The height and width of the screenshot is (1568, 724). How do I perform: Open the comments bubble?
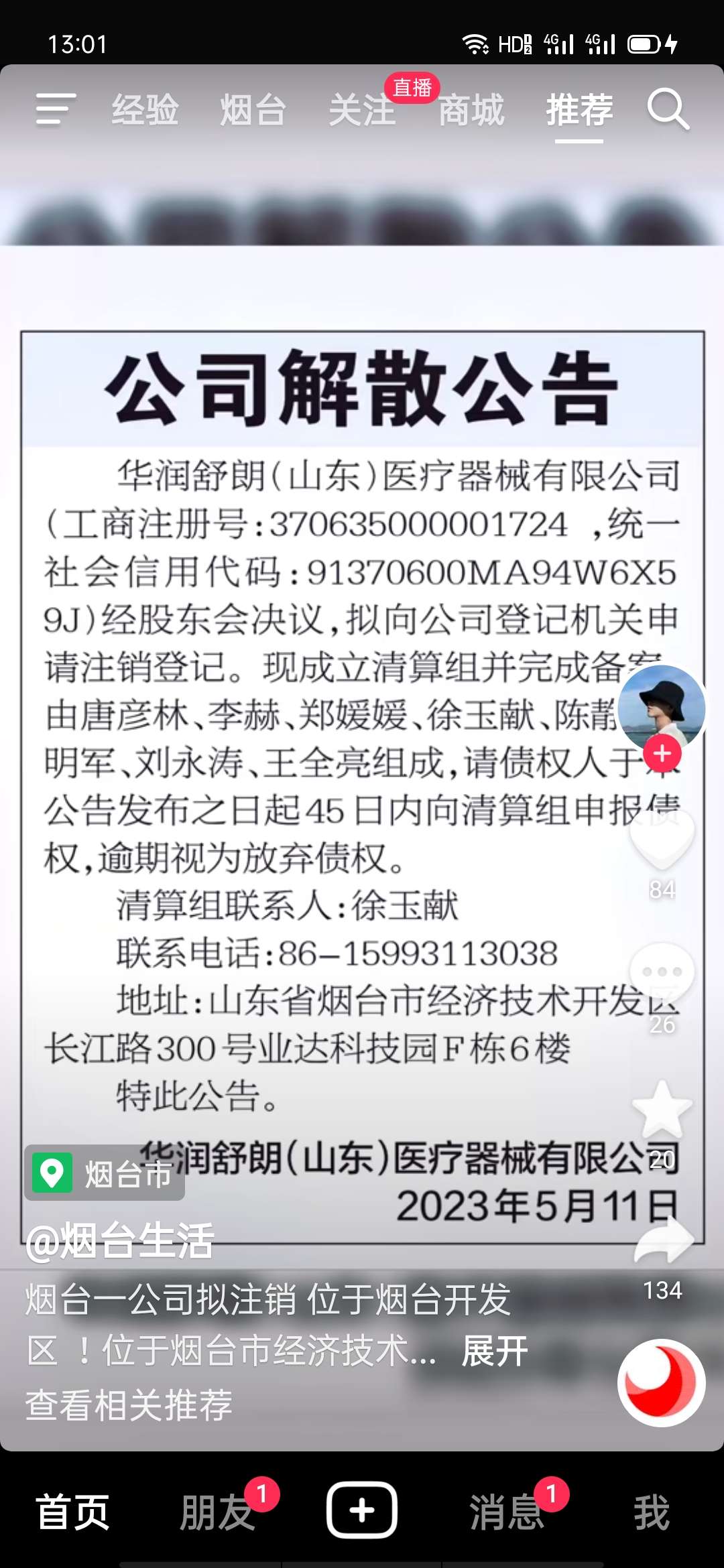click(x=662, y=972)
